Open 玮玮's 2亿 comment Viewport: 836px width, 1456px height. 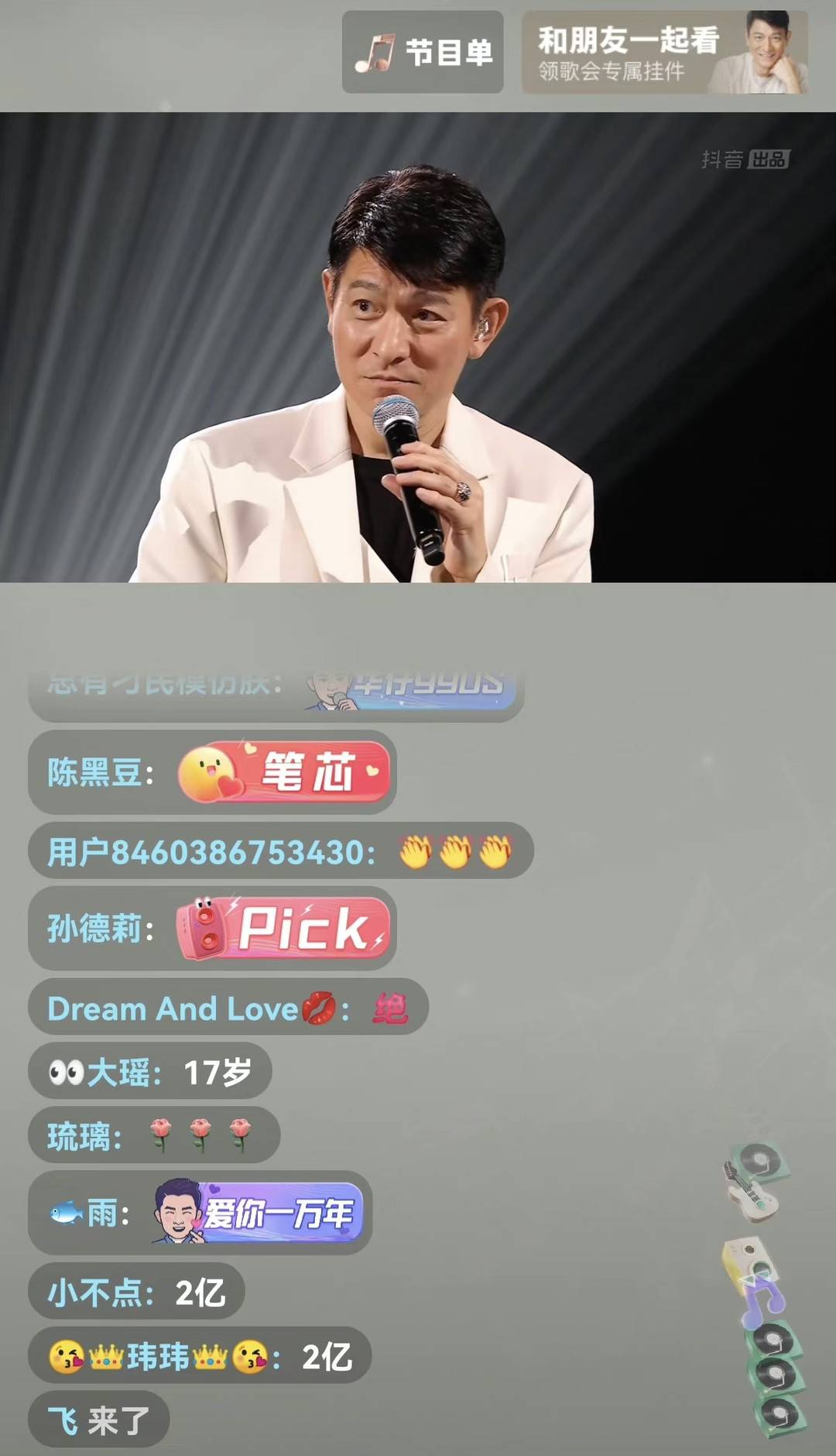tap(200, 1356)
